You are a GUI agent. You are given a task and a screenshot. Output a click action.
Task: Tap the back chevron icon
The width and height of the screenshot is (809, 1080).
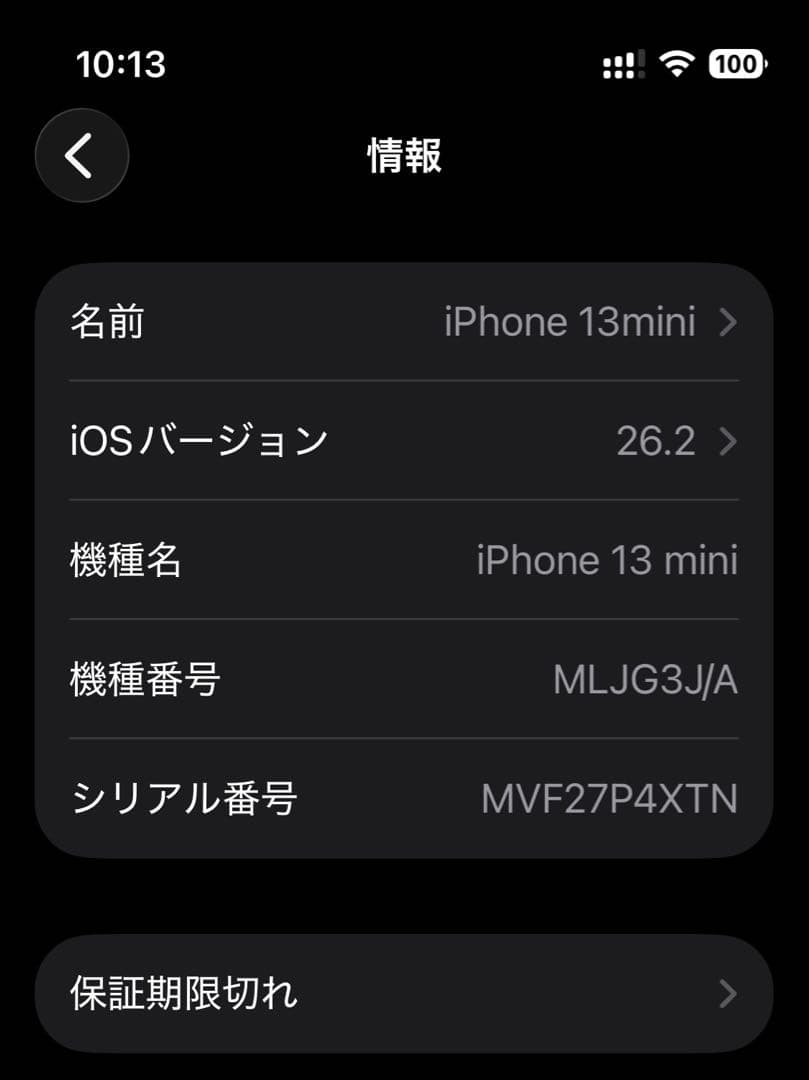click(x=81, y=156)
